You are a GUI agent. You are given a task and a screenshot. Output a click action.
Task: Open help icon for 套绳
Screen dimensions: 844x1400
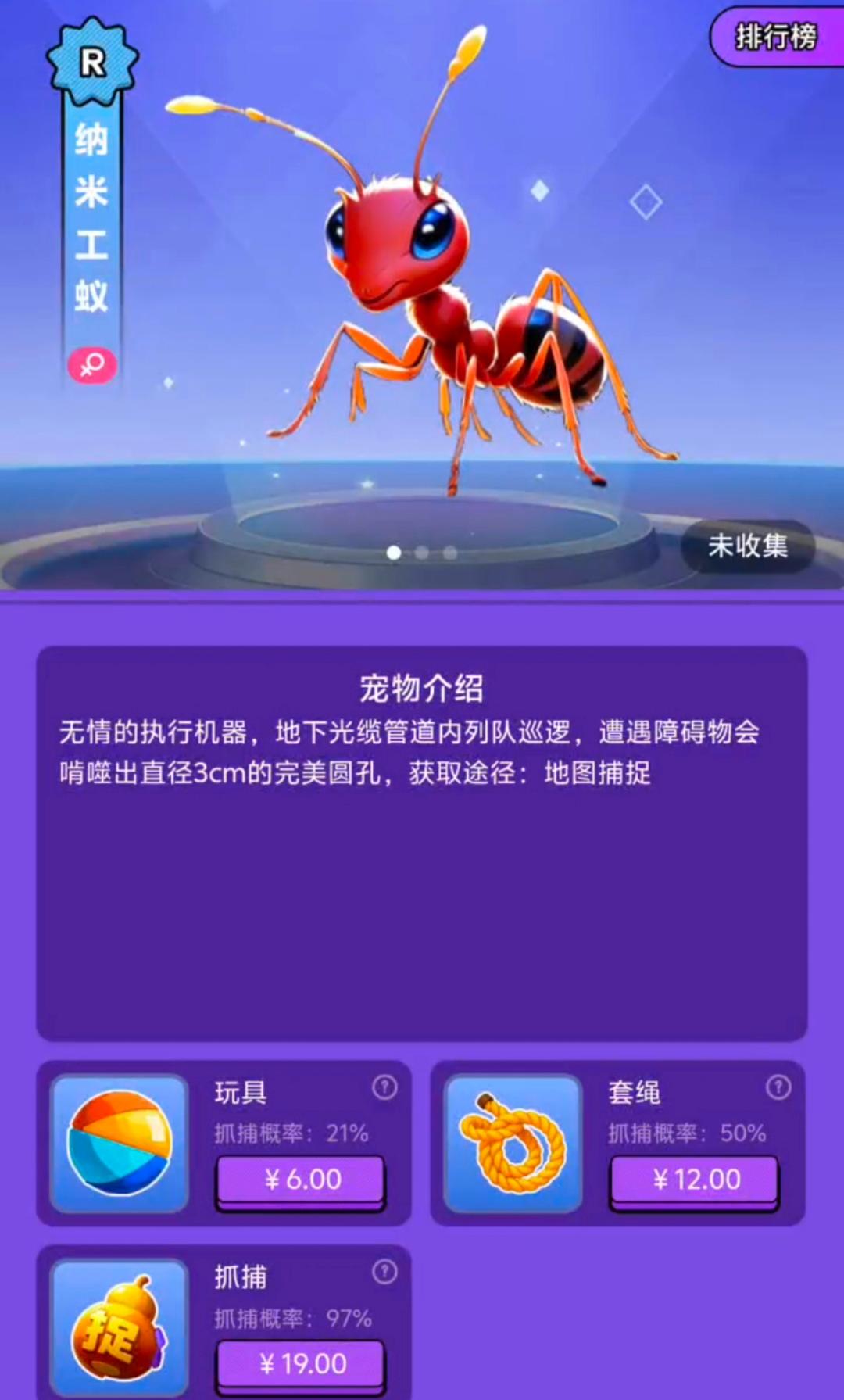tap(778, 1087)
